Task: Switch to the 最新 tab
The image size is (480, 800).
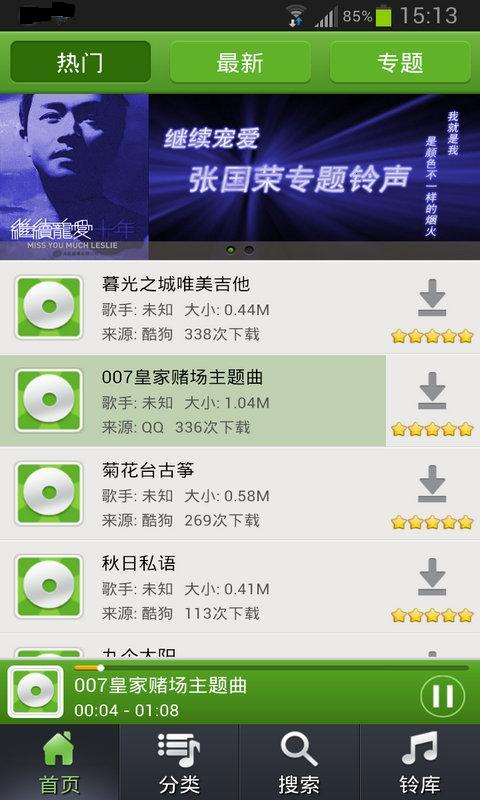Action: pyautogui.click(x=240, y=62)
